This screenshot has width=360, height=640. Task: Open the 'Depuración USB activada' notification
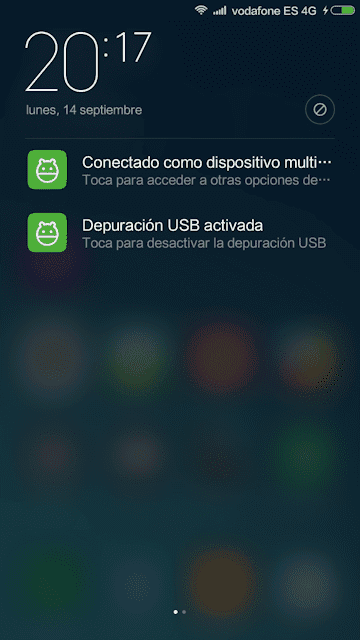tap(180, 233)
